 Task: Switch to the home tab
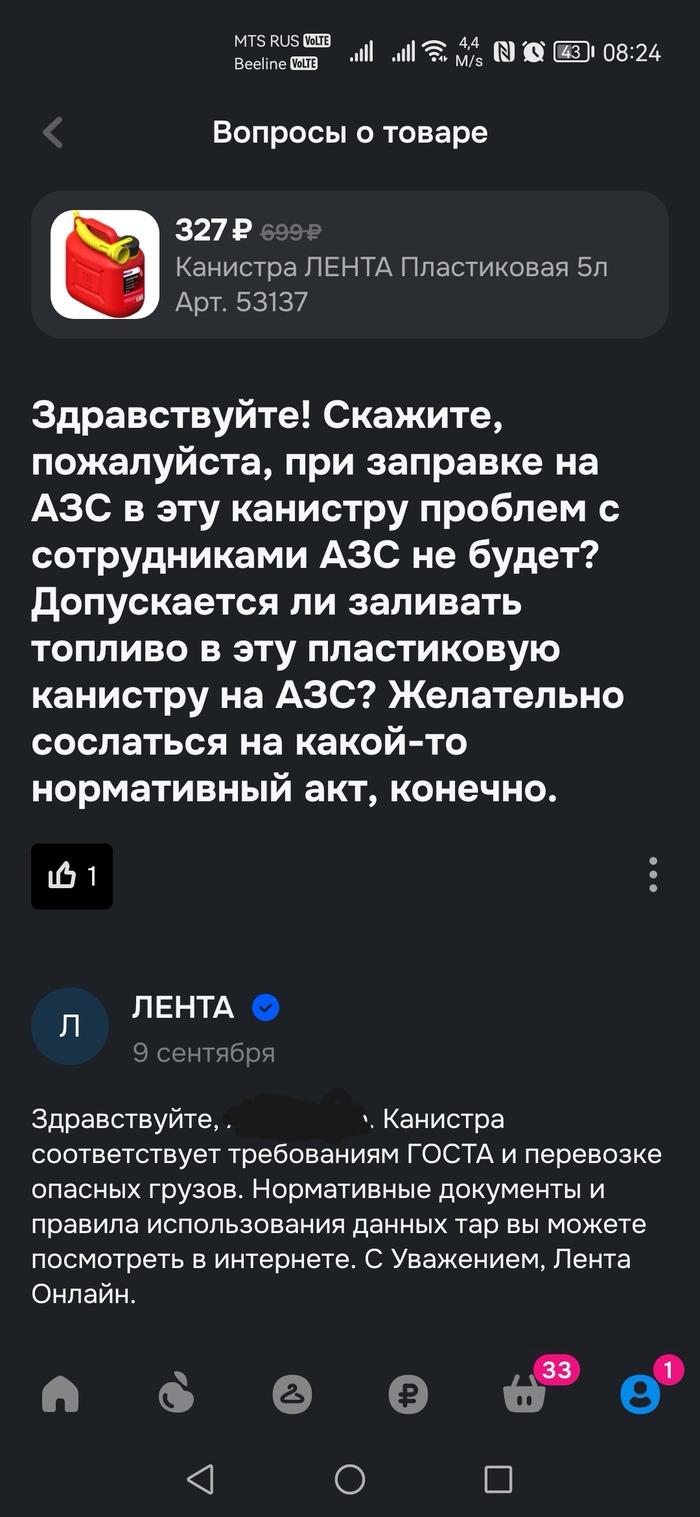pos(60,1393)
